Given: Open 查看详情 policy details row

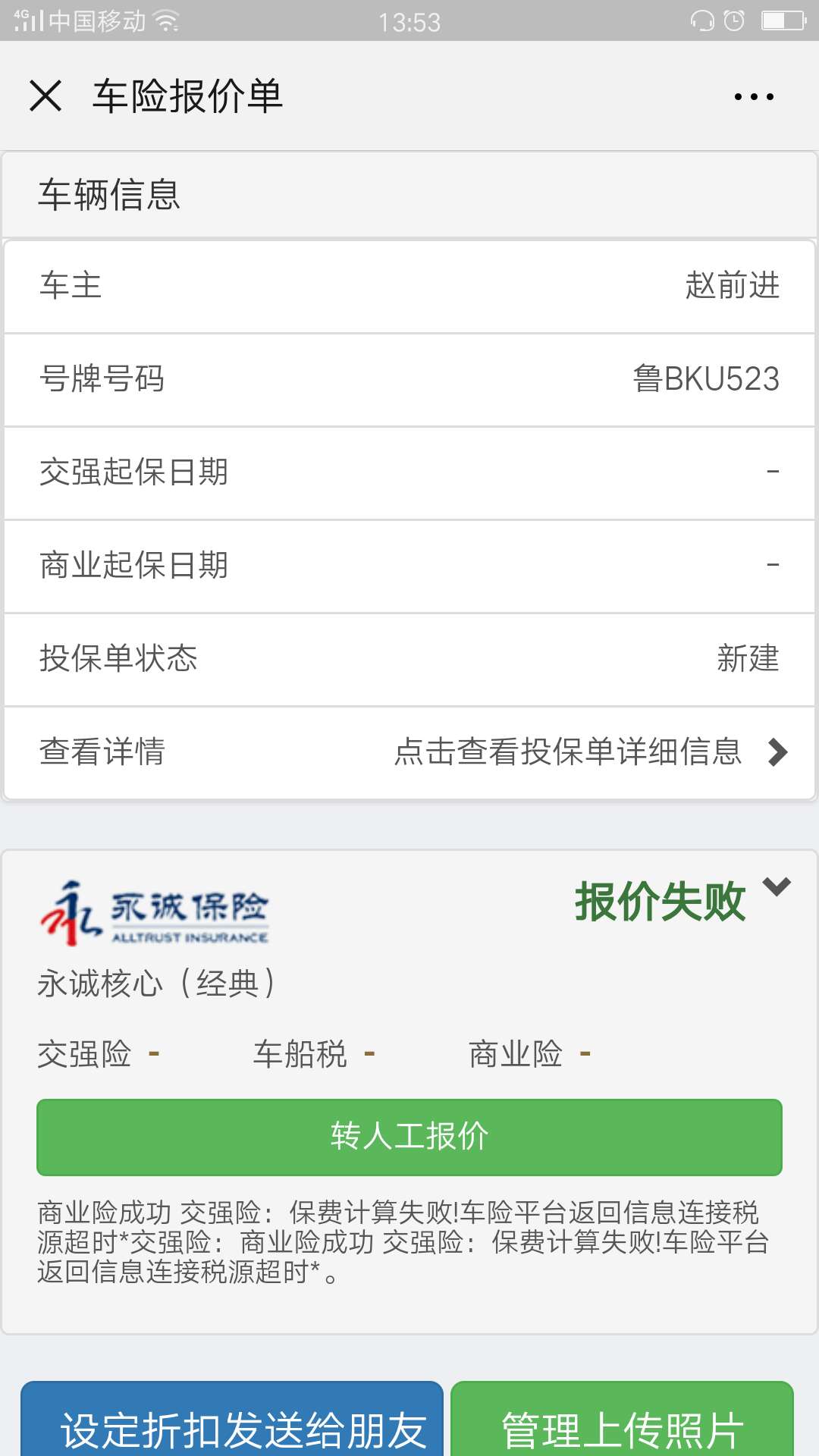Looking at the screenshot, I should (x=409, y=752).
